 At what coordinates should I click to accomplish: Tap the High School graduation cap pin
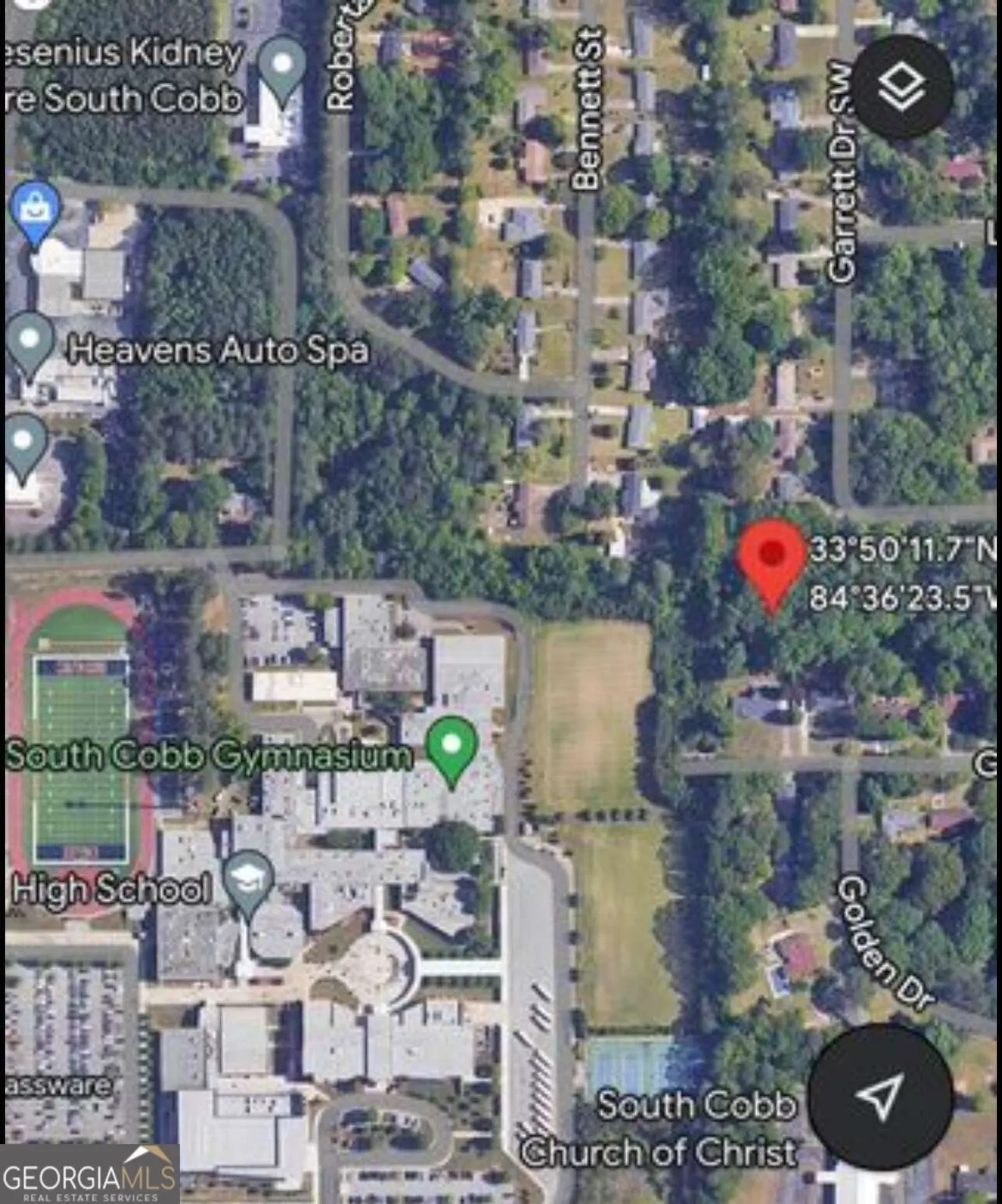tap(248, 881)
